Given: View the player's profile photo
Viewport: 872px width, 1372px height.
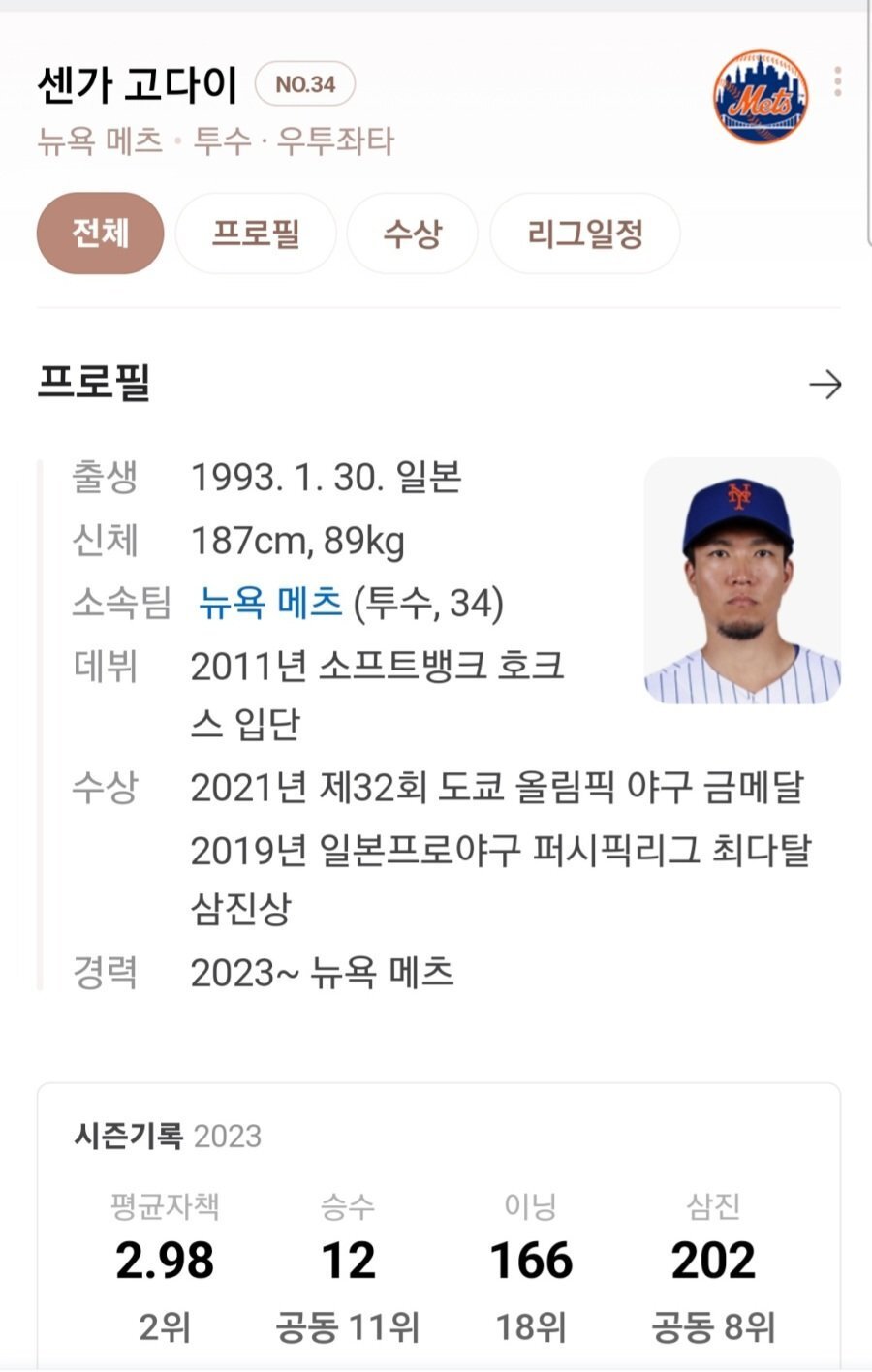Looking at the screenshot, I should click(742, 581).
